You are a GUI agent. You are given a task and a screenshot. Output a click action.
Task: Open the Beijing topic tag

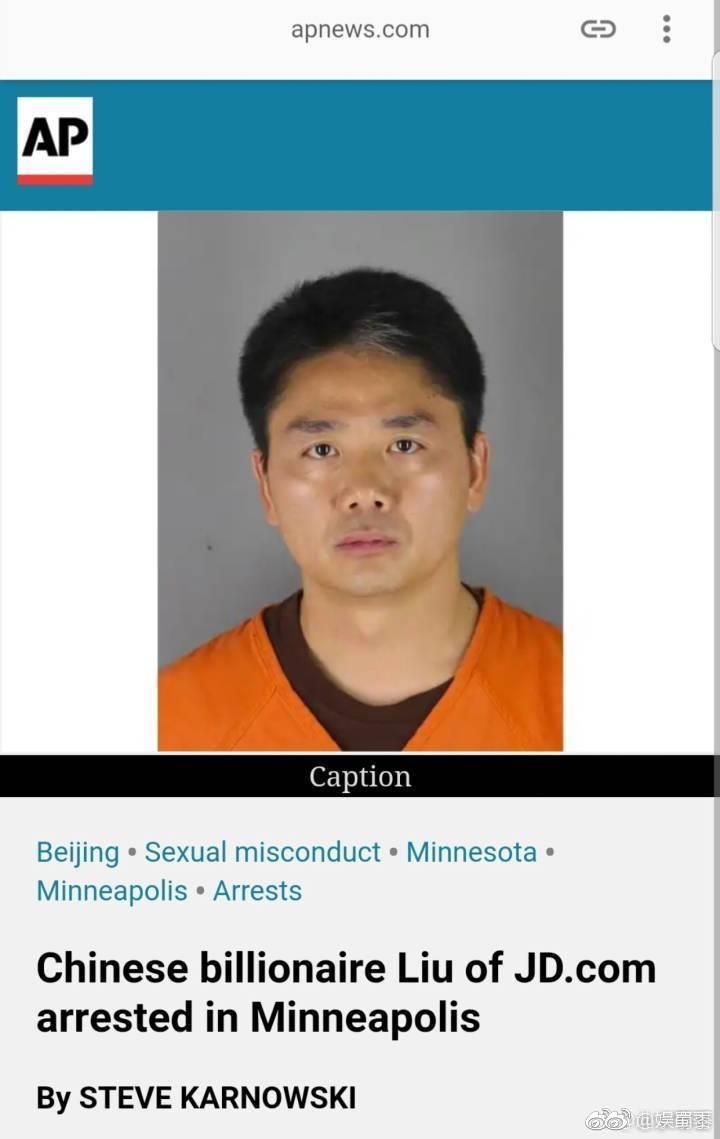click(77, 852)
